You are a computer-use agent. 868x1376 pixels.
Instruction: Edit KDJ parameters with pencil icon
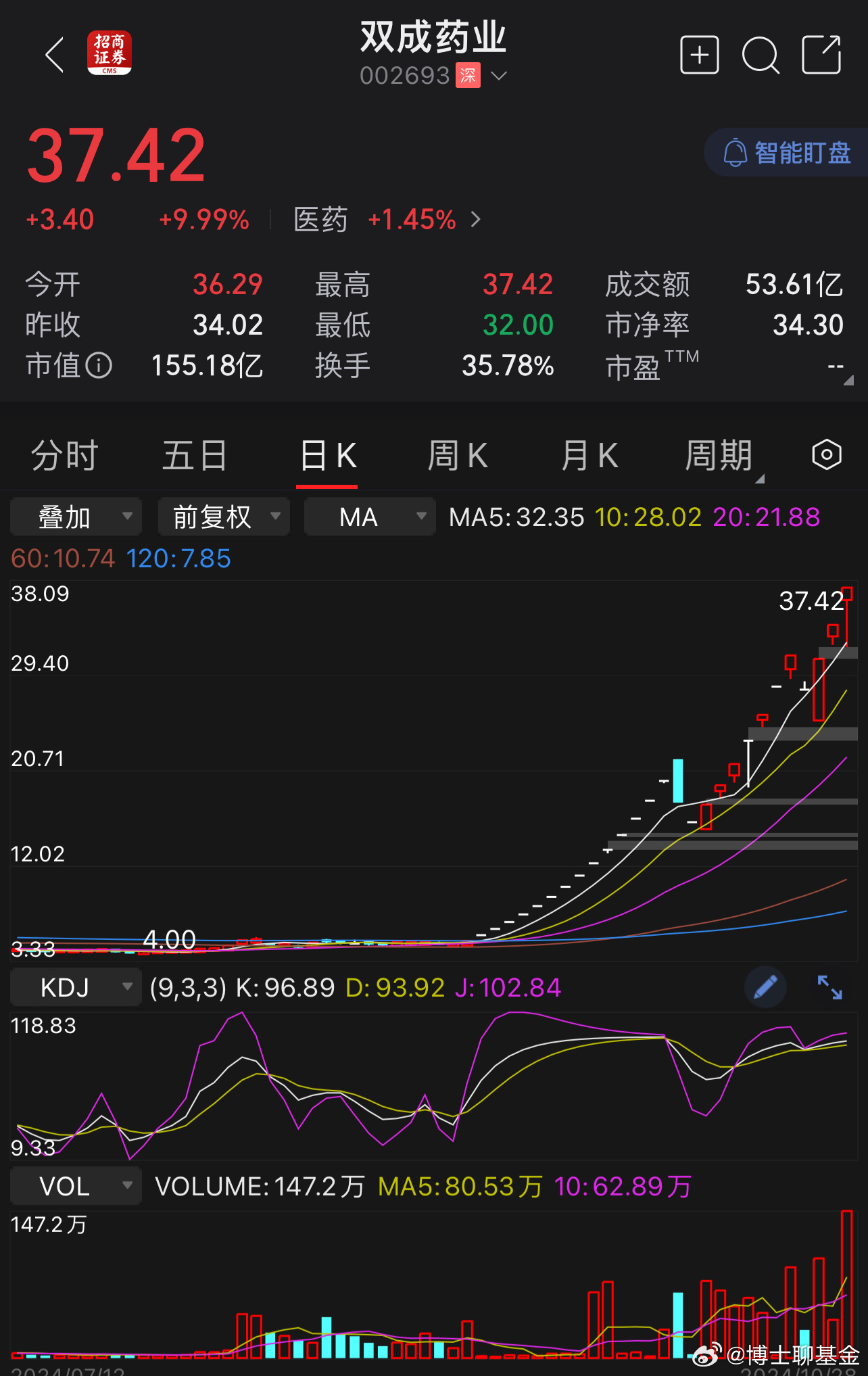coord(765,987)
